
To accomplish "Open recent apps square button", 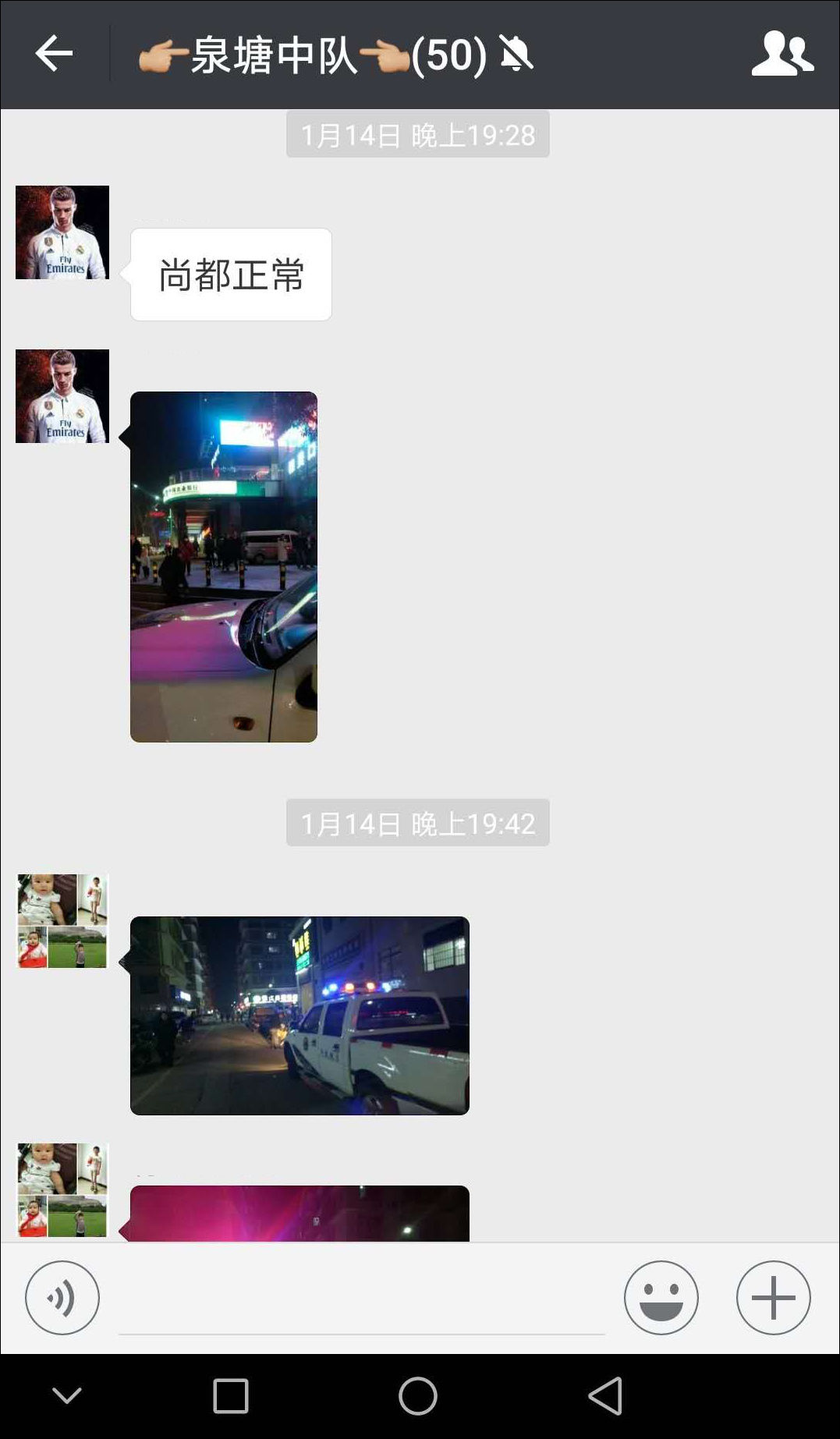I will (231, 1395).
